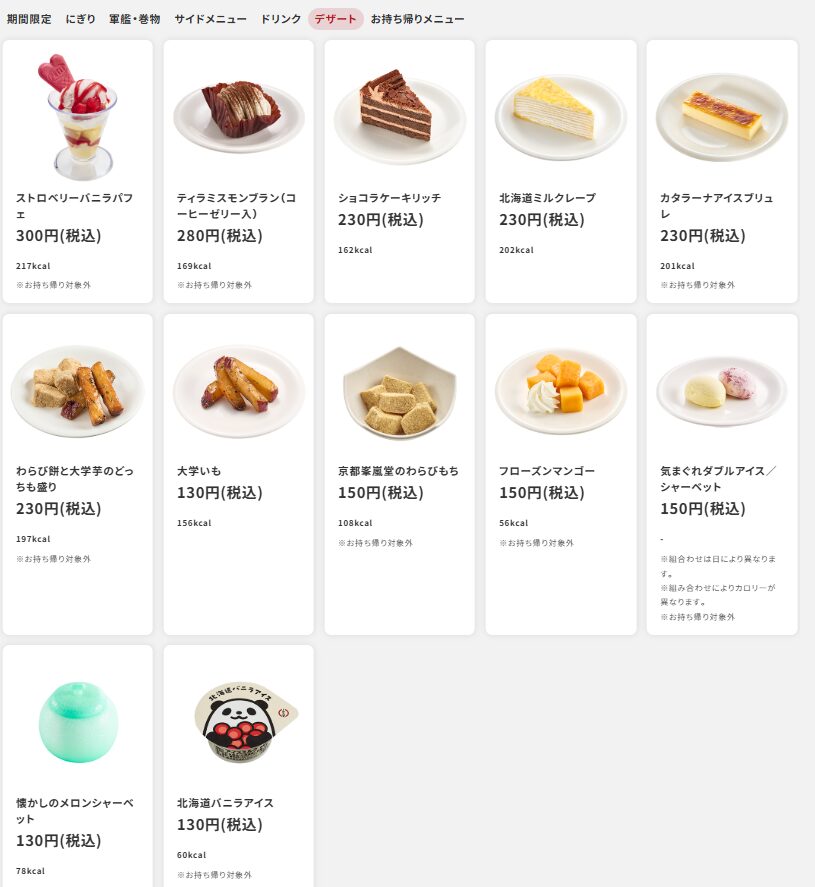View 懐かしのメロンシャーベット details
Viewport: 815px width, 887px height.
click(x=78, y=766)
